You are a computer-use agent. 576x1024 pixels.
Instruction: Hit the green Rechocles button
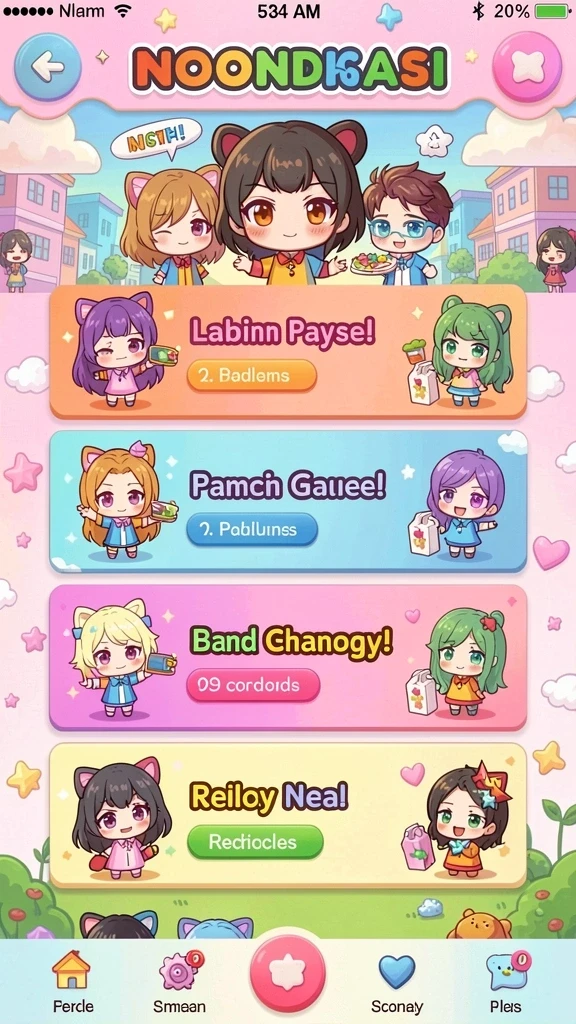click(255, 842)
